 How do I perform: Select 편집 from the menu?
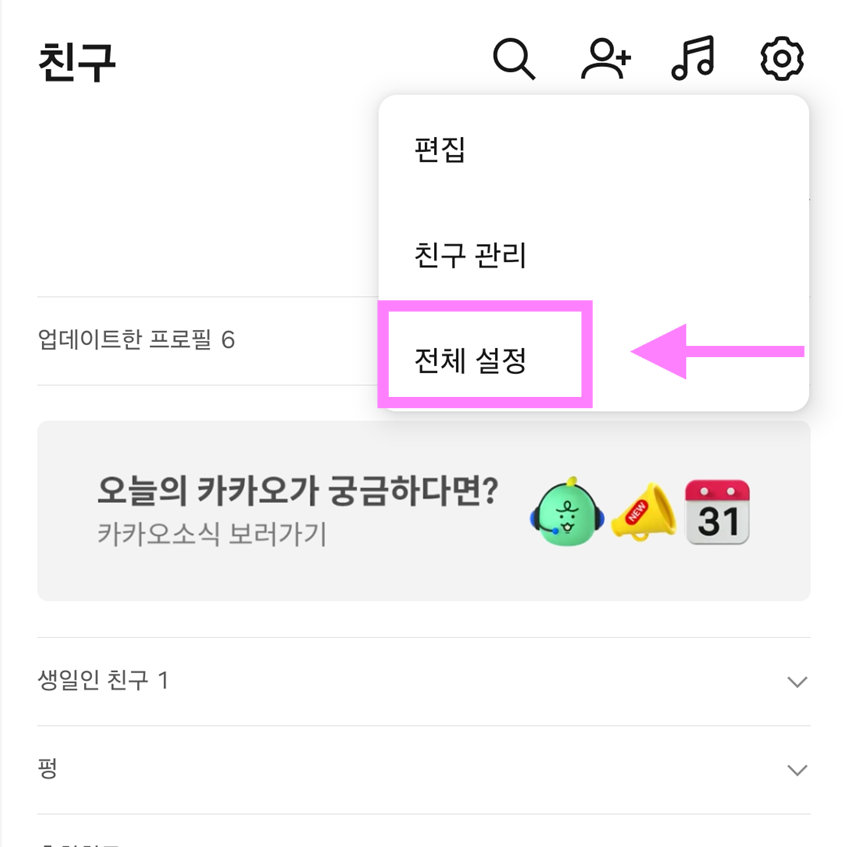point(440,150)
